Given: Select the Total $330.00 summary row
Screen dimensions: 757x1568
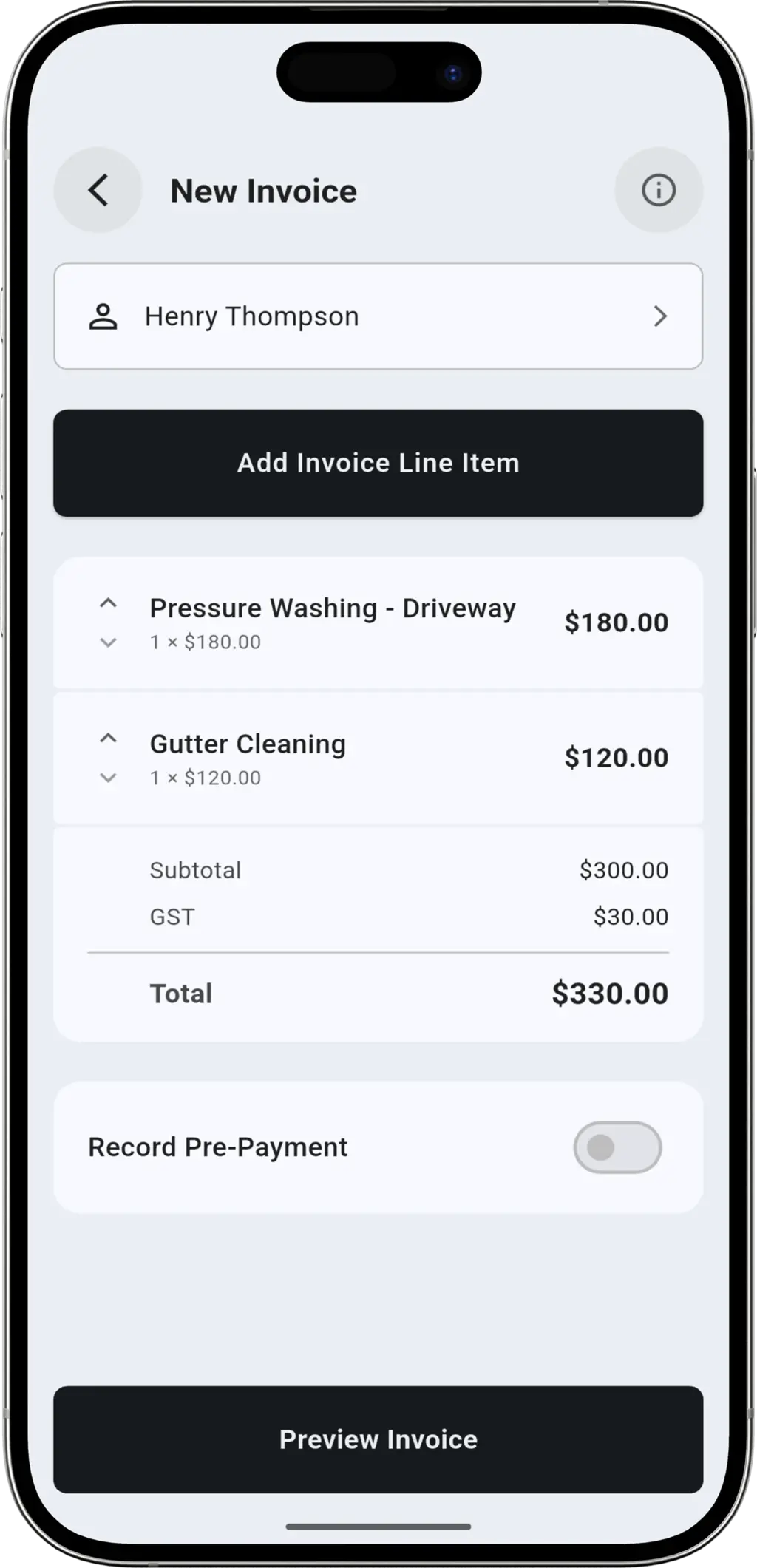Looking at the screenshot, I should click(378, 993).
